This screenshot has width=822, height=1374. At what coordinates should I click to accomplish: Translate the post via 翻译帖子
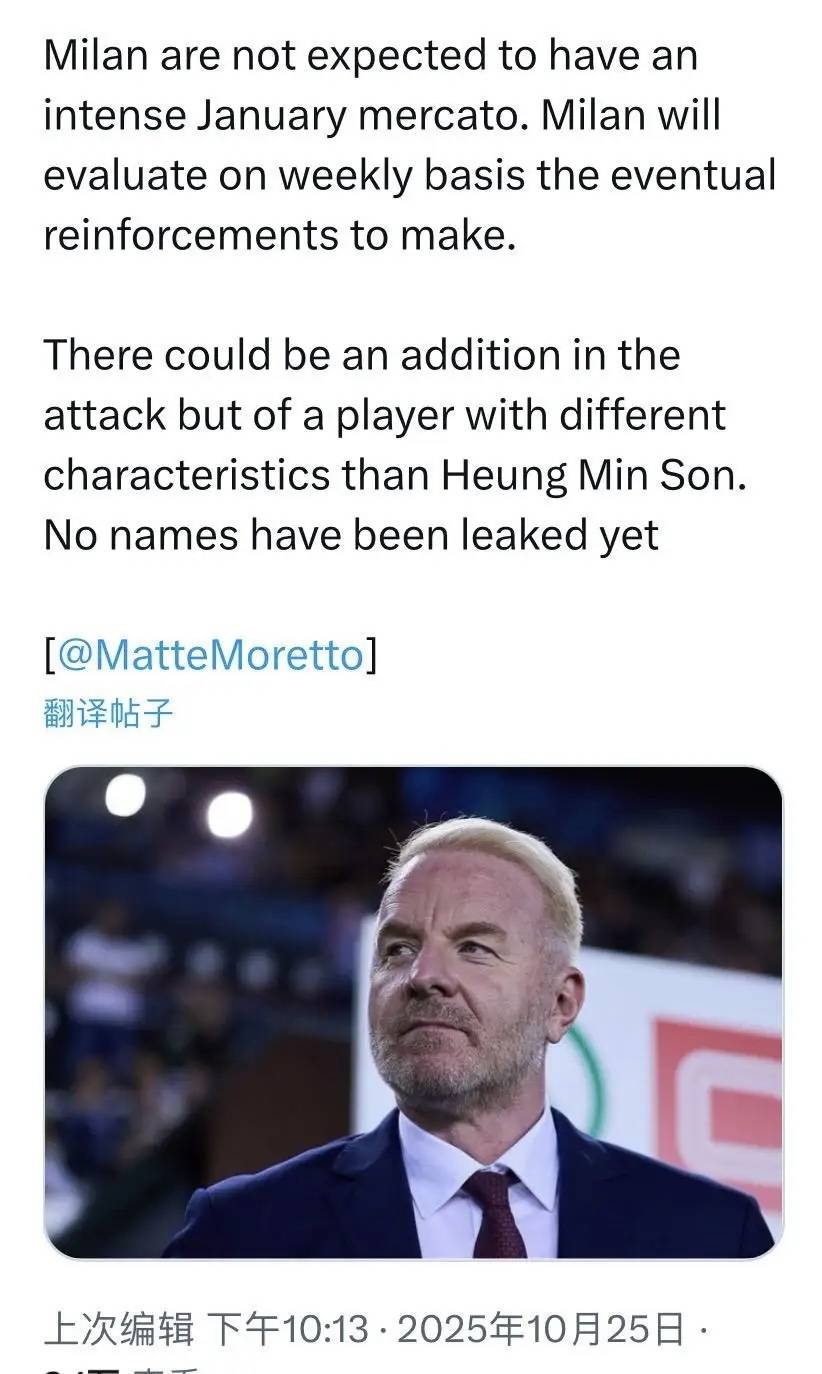pyautogui.click(x=109, y=713)
